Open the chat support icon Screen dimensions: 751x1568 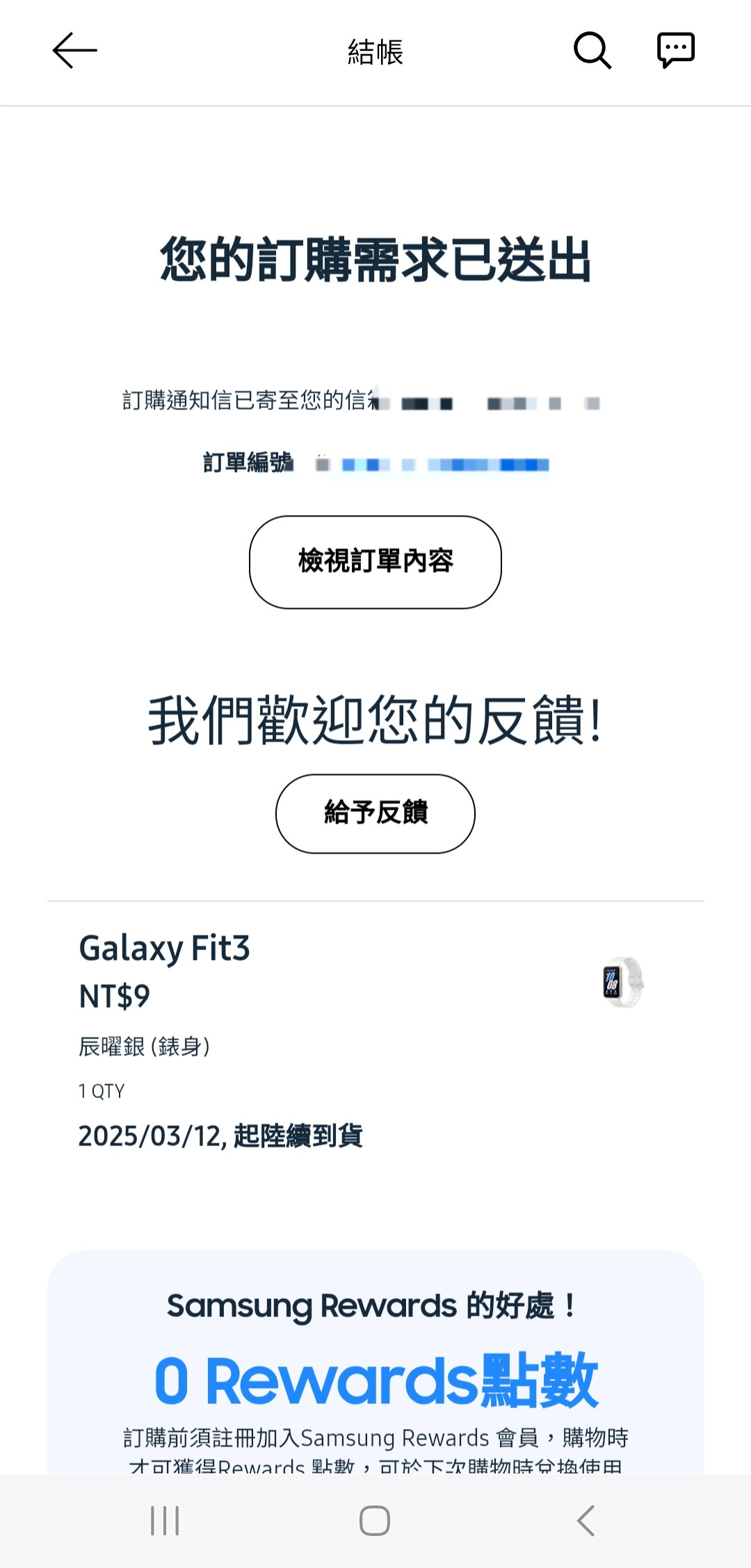tap(676, 51)
